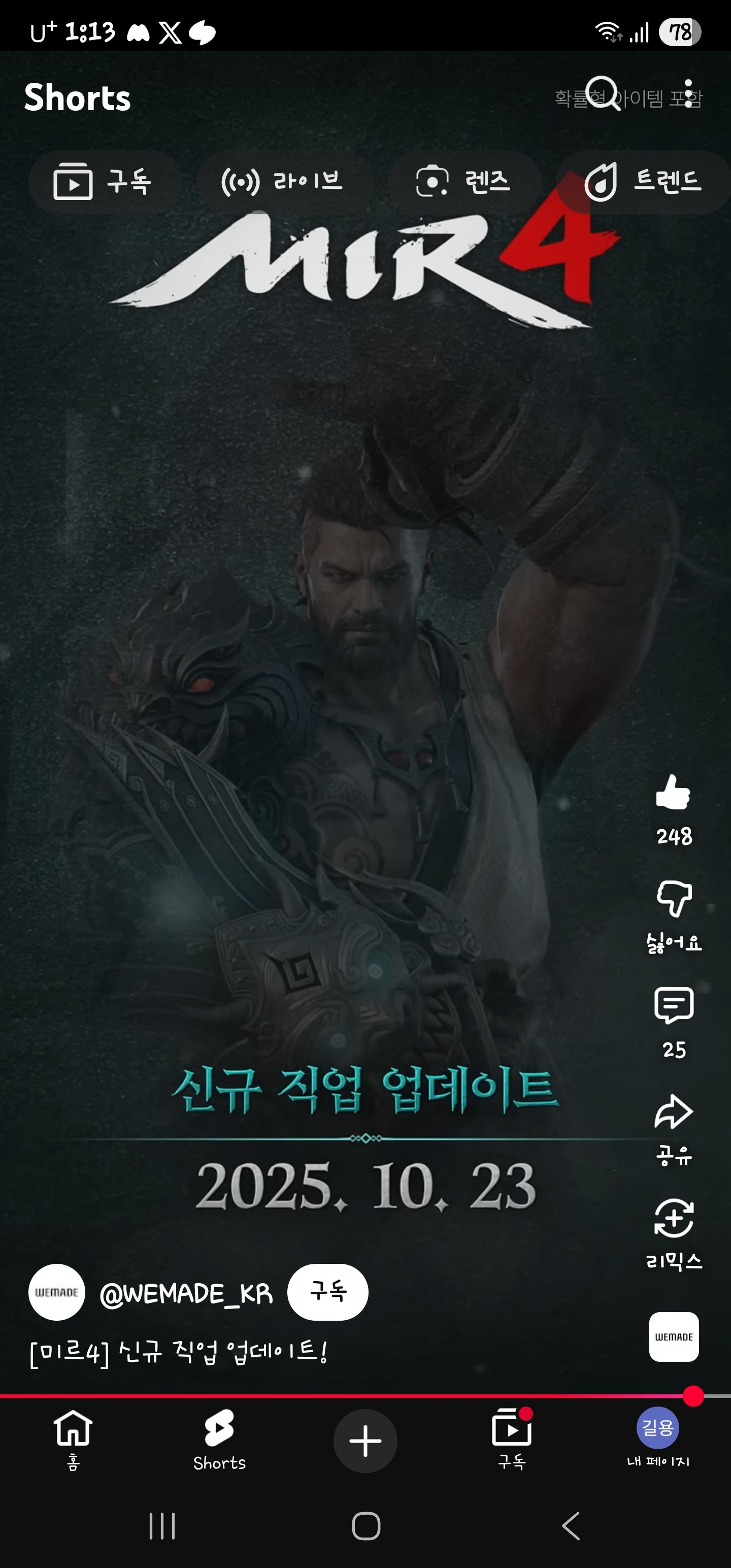Go back using the system back button
The image size is (731, 1568).
pos(570,1526)
